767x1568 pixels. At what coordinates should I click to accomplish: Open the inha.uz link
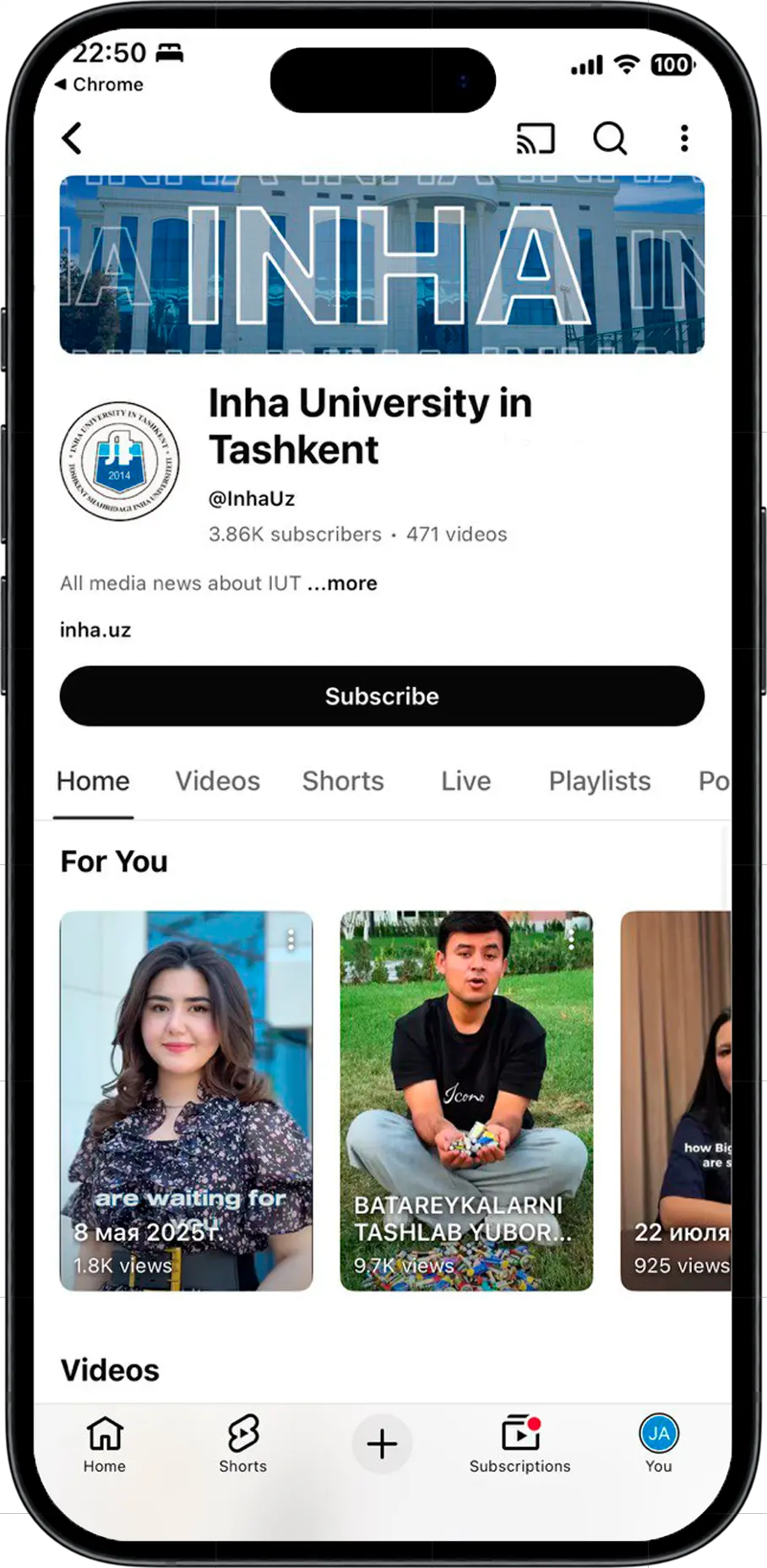(x=95, y=629)
